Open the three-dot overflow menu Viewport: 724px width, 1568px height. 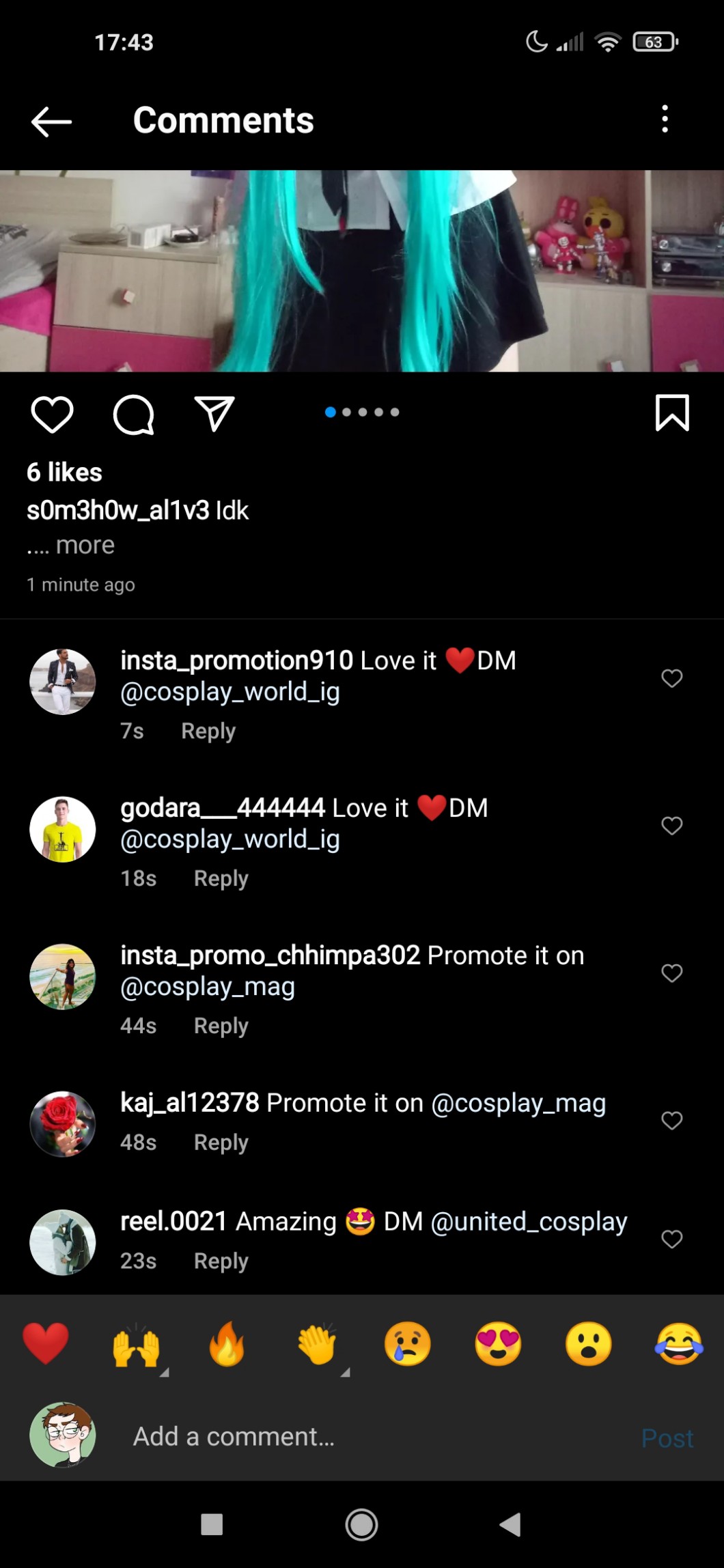click(665, 120)
